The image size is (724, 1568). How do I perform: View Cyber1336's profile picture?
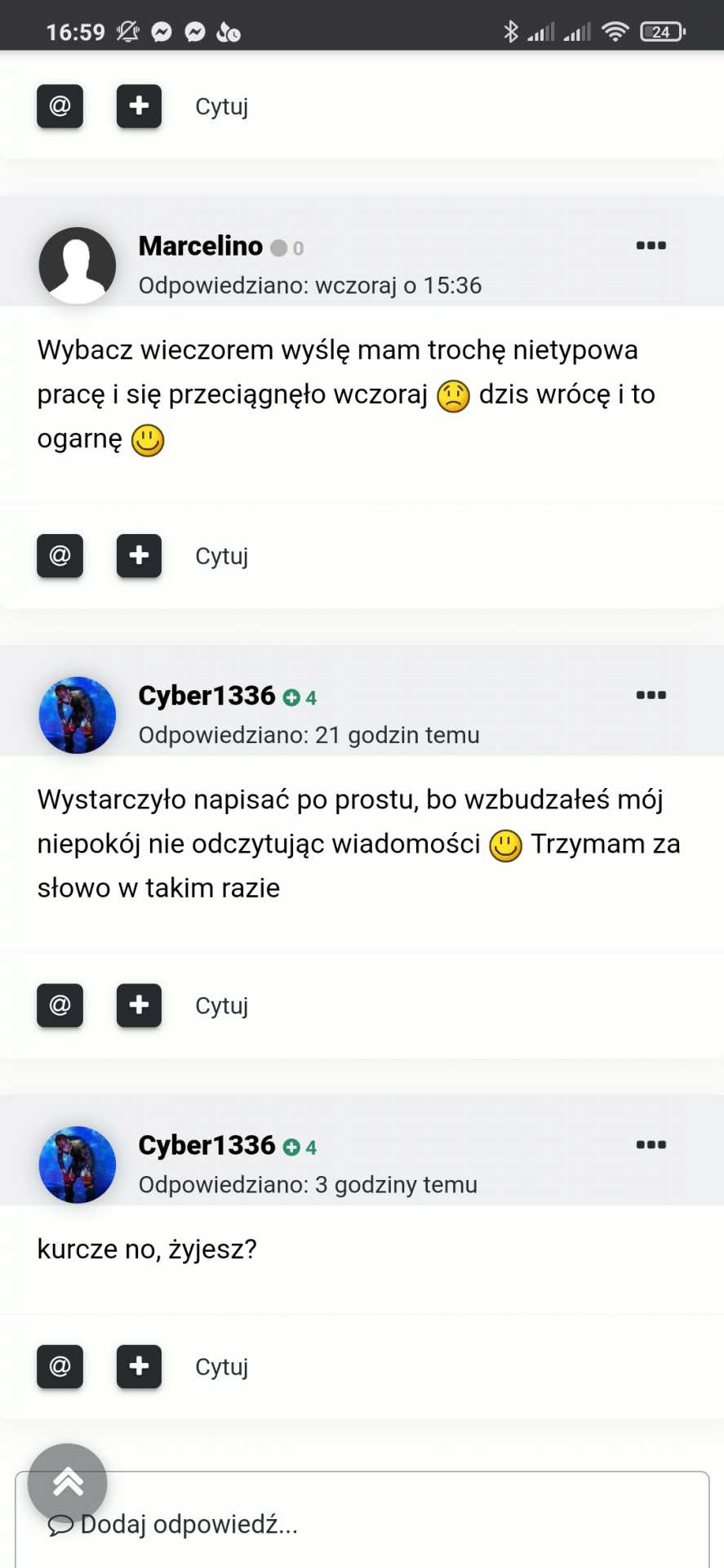78,715
